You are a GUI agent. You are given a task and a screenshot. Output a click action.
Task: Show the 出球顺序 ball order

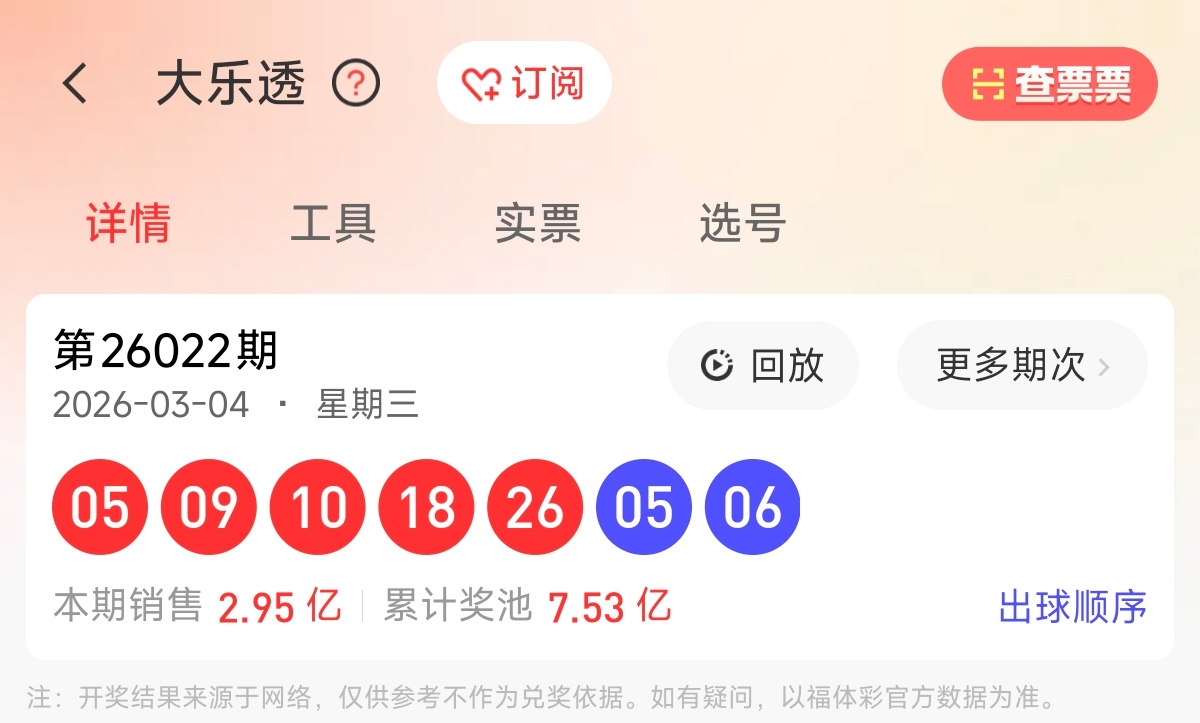coord(1072,606)
